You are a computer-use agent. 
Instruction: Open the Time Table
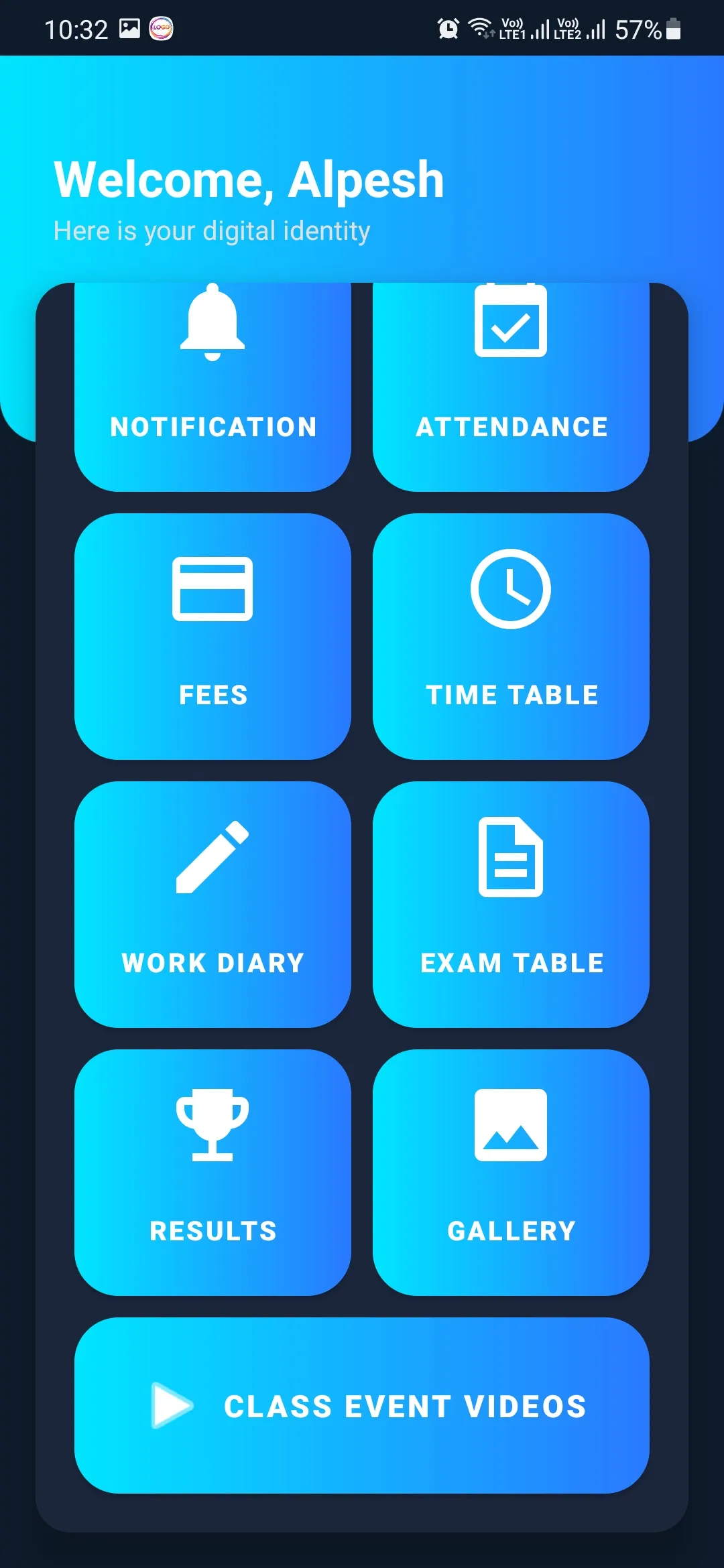coord(511,637)
